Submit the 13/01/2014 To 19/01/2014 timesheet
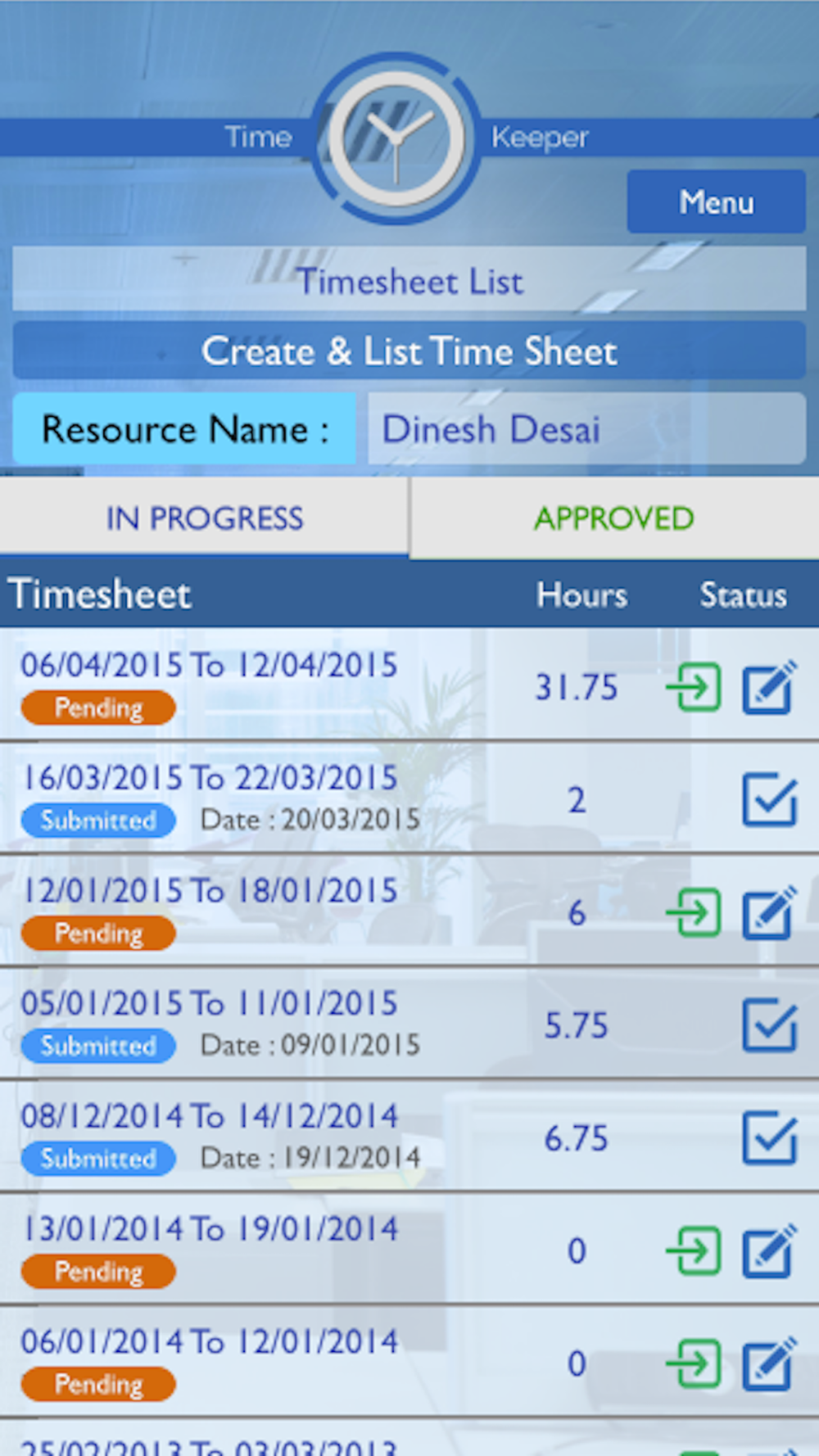The width and height of the screenshot is (819, 1456). tap(694, 1250)
